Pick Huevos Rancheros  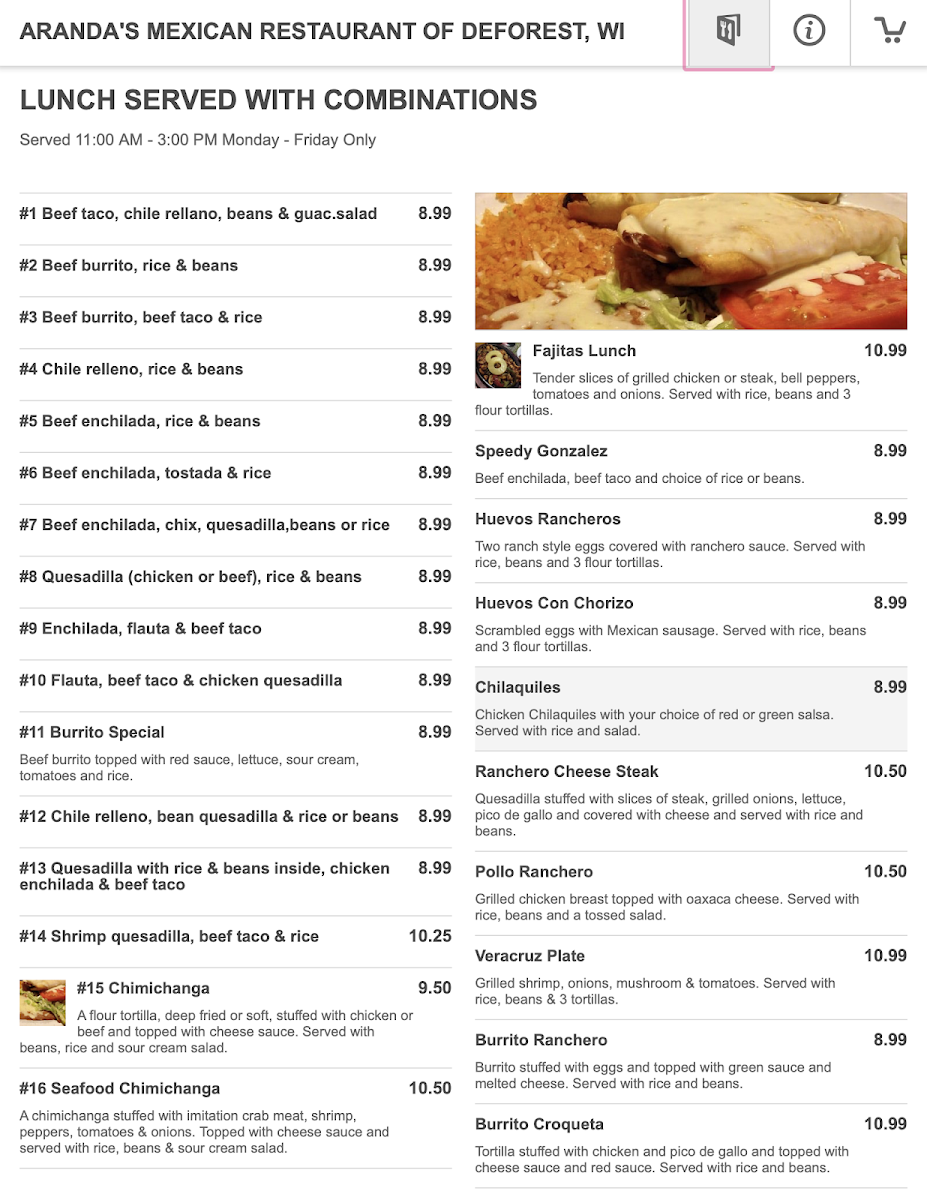pyautogui.click(x=691, y=541)
